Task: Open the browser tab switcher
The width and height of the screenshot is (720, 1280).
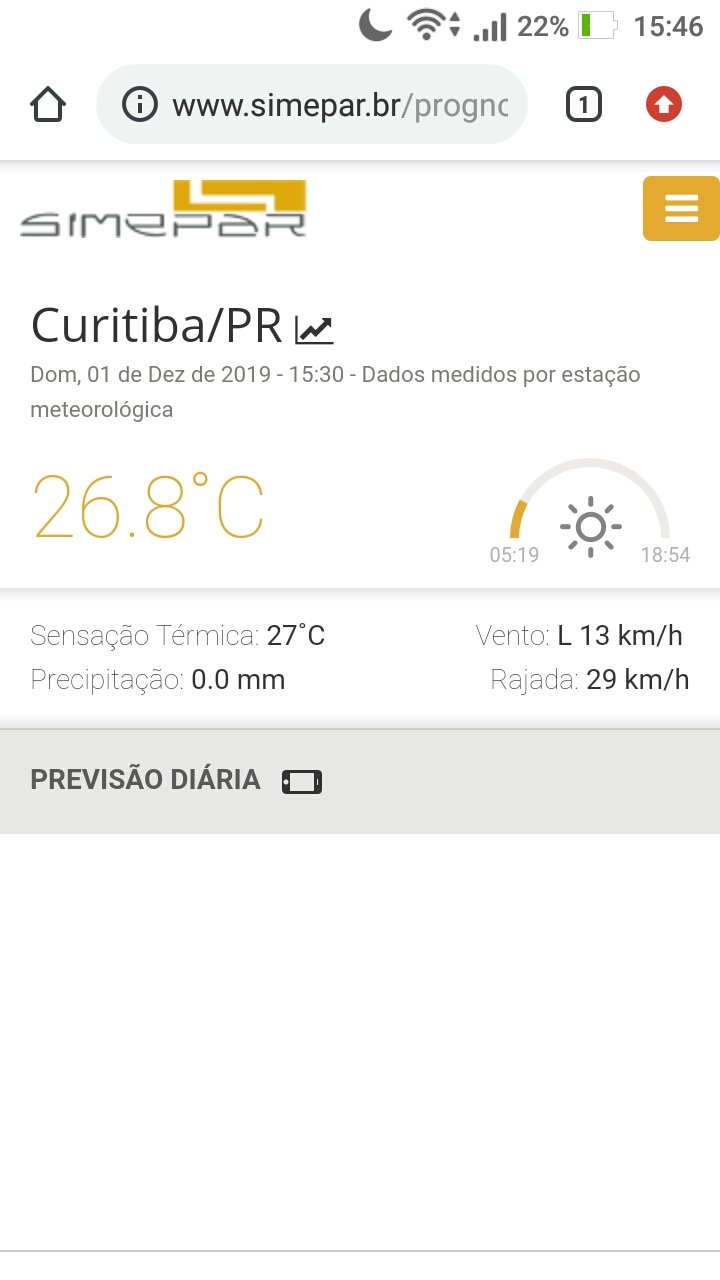Action: tap(584, 104)
